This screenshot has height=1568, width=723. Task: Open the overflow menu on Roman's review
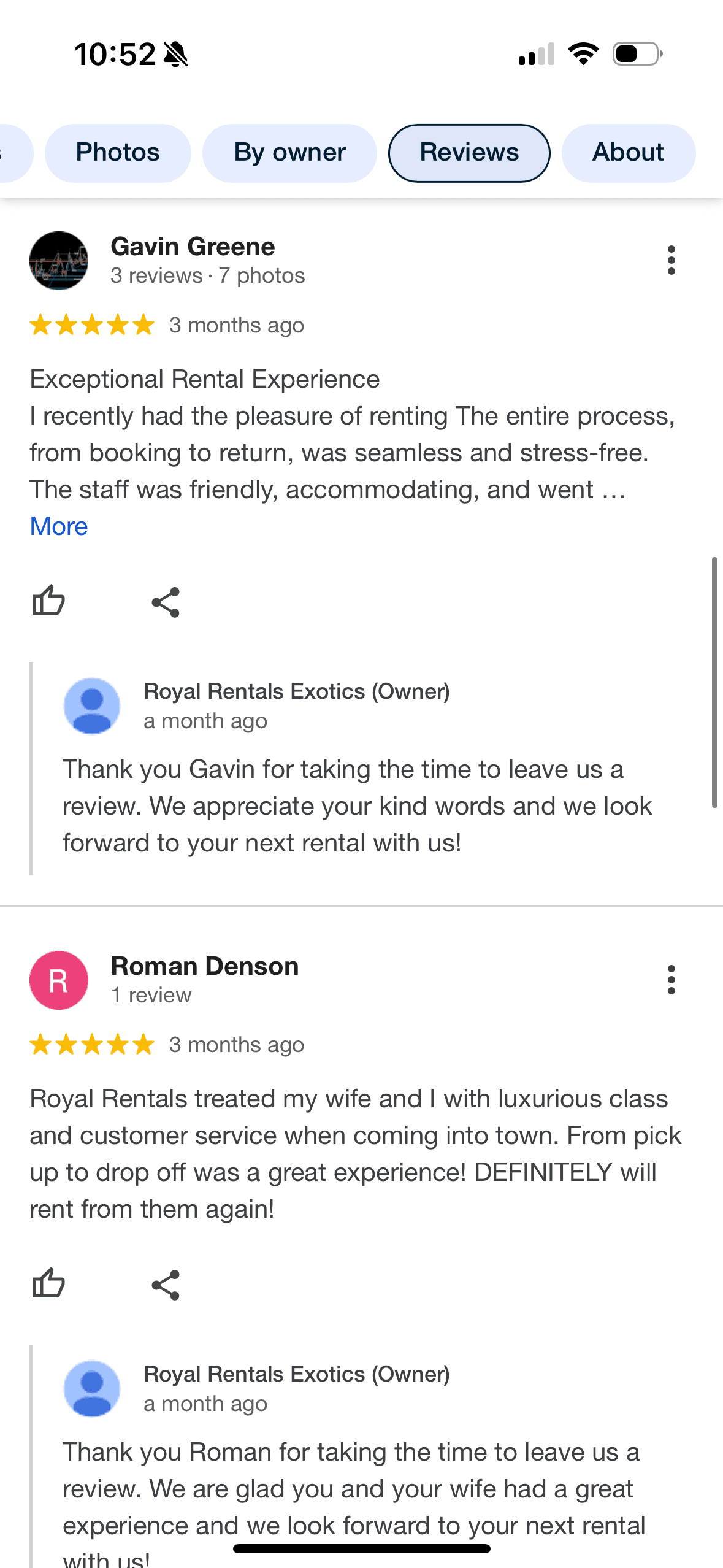[671, 980]
